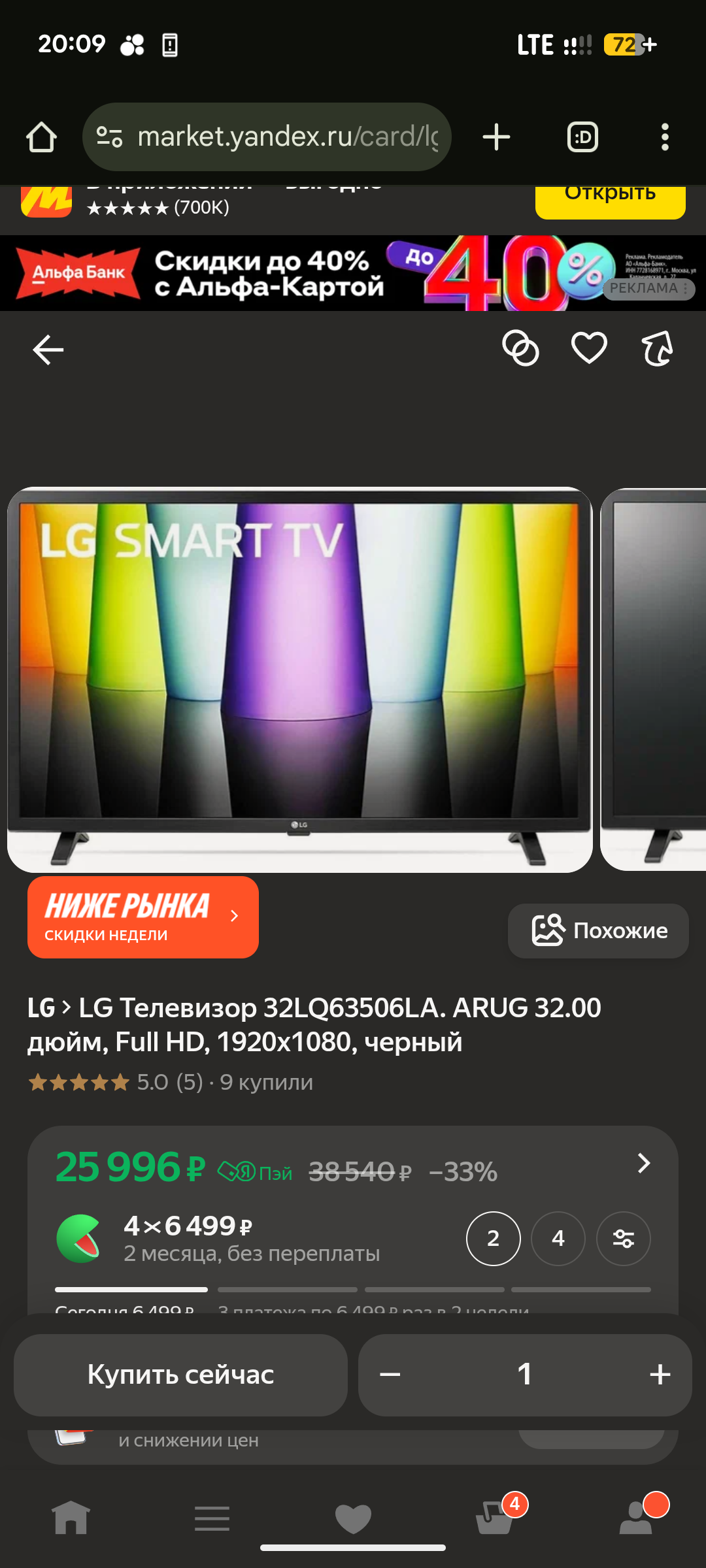The height and width of the screenshot is (1568, 706).
Task: Decrease the quantity with the minus button
Action: tap(390, 1375)
